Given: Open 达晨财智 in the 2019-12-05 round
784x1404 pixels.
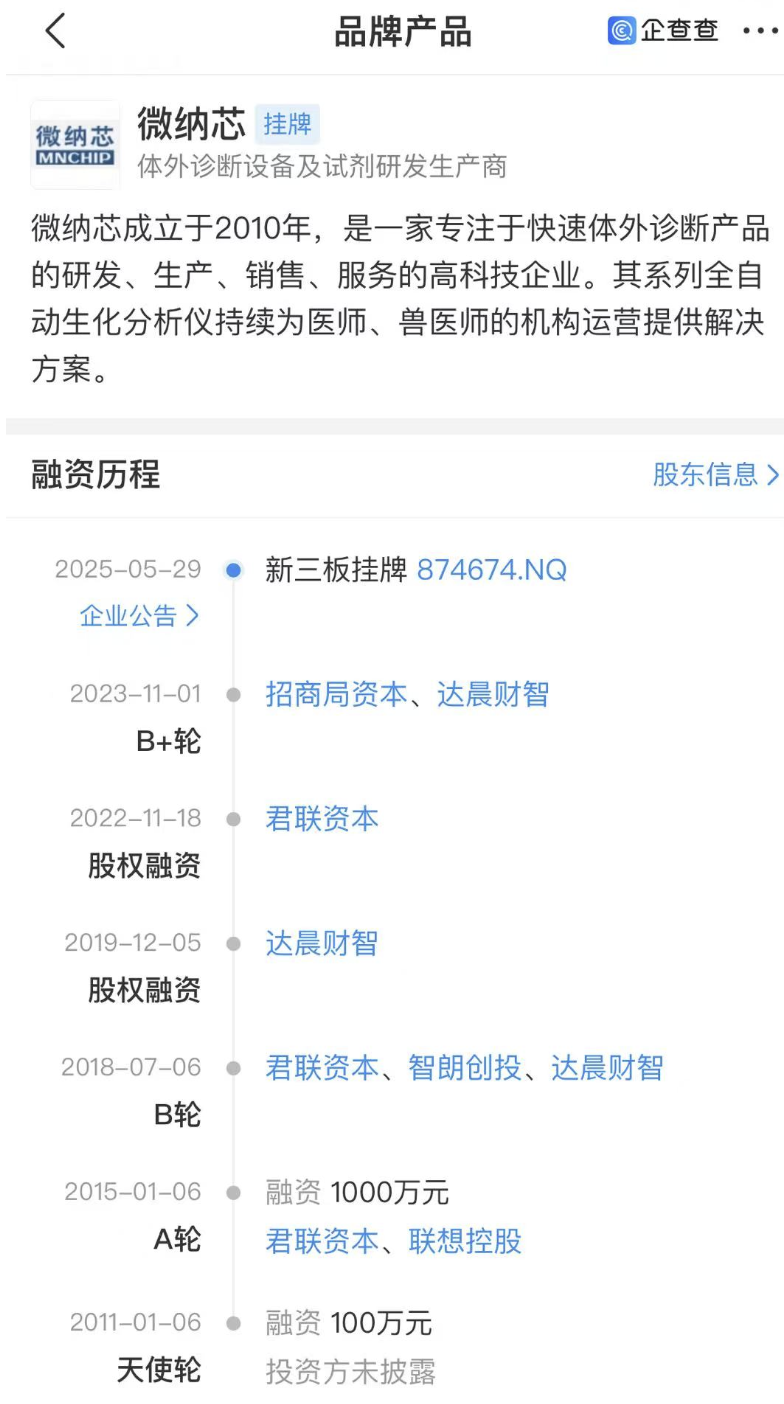Looking at the screenshot, I should coord(321,943).
